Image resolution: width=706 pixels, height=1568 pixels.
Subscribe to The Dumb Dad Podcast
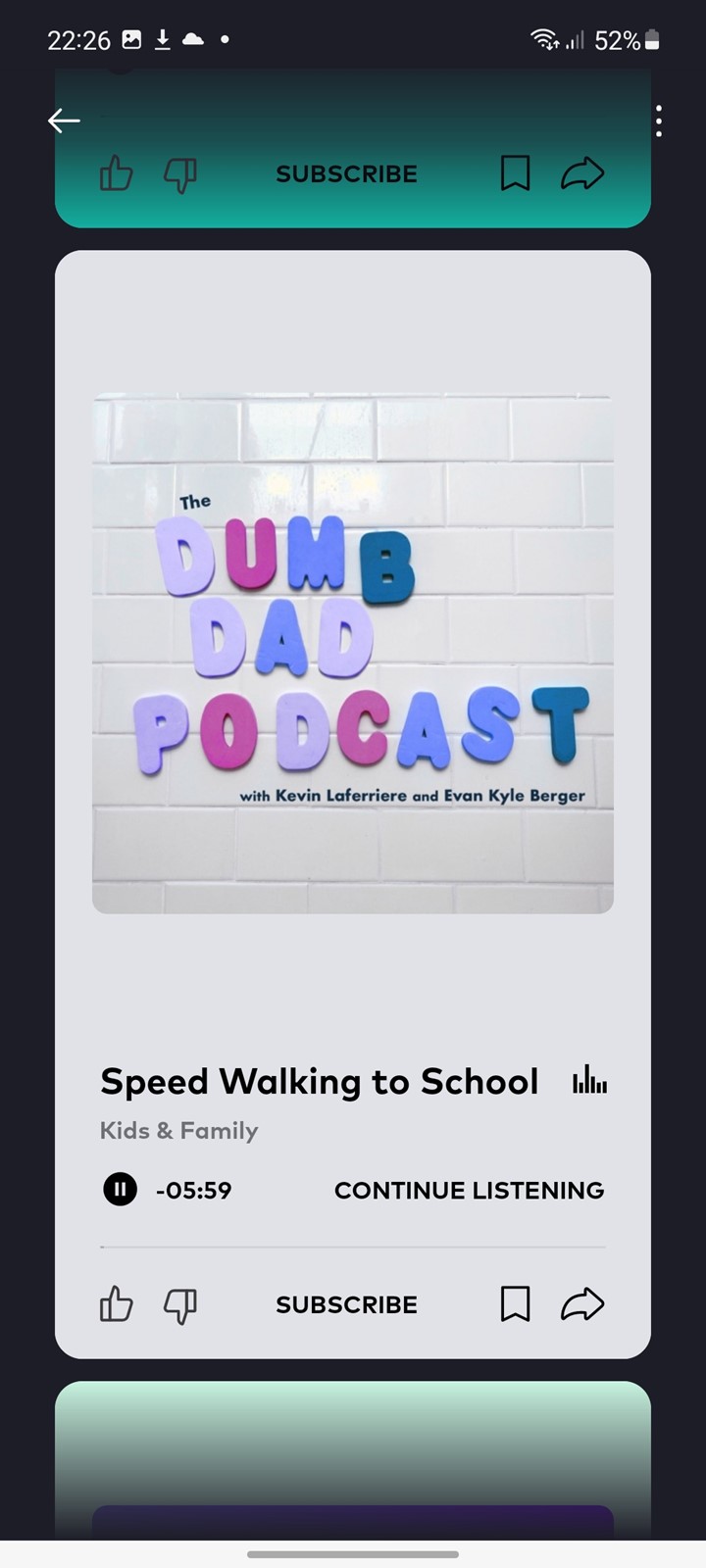(346, 1304)
